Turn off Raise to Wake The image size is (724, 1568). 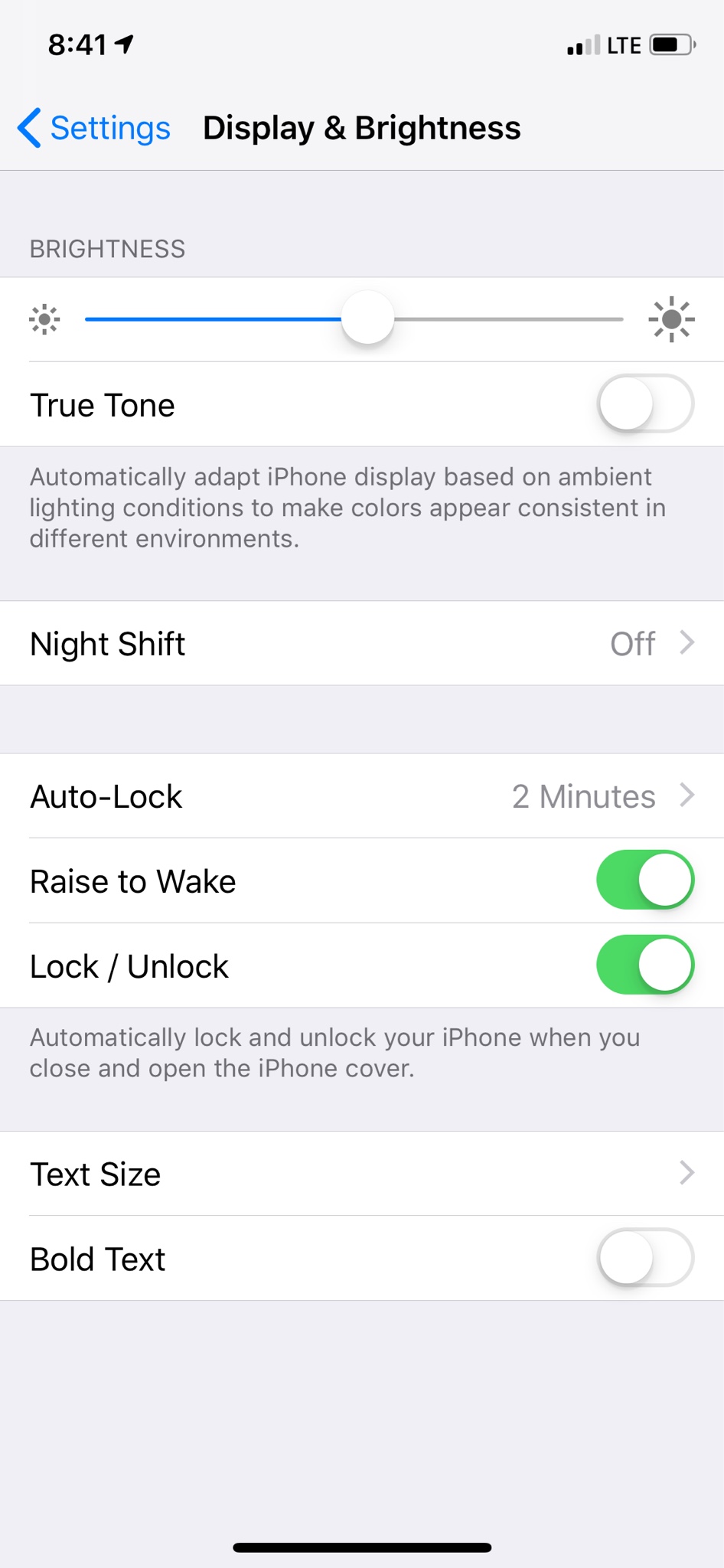click(x=644, y=880)
